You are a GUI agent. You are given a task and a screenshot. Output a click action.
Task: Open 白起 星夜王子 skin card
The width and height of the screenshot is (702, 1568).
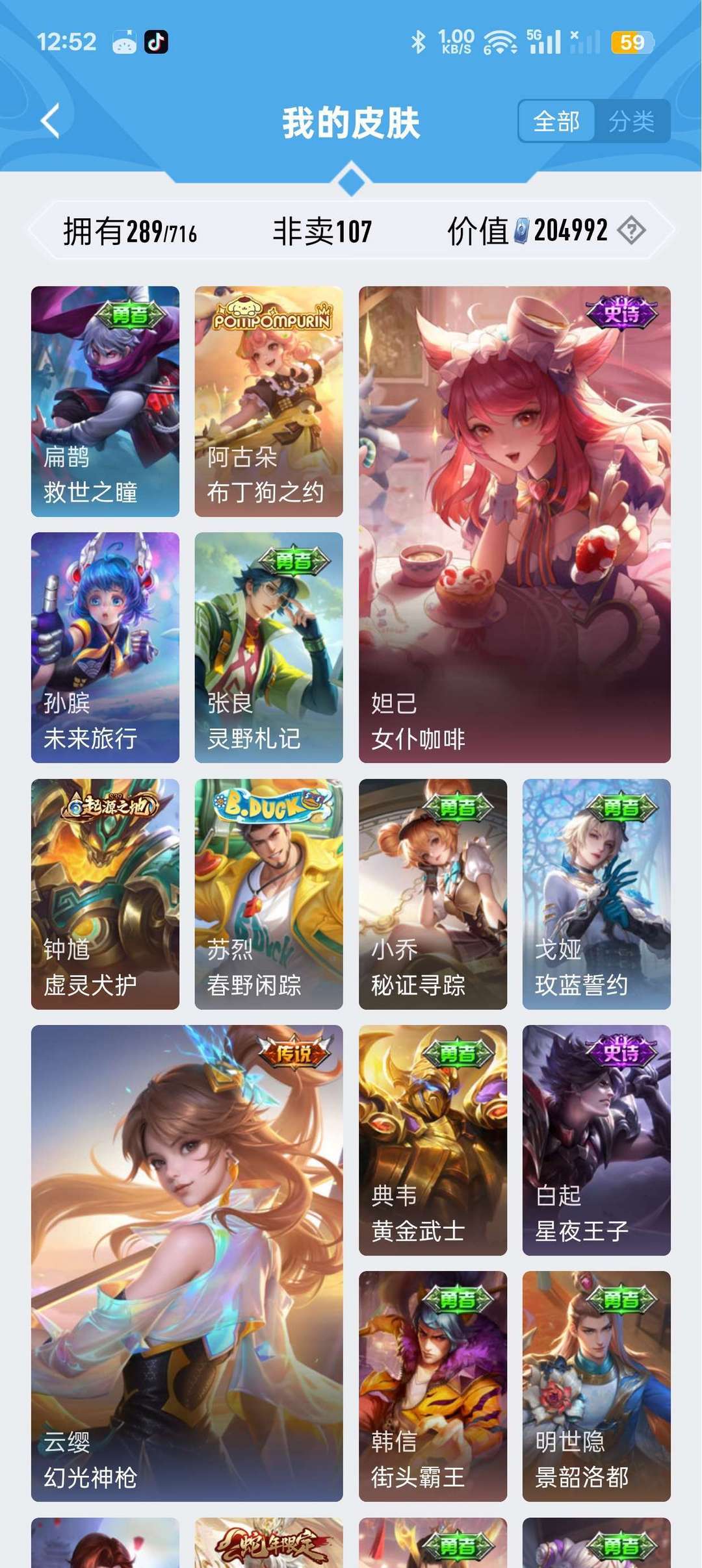tap(596, 1140)
